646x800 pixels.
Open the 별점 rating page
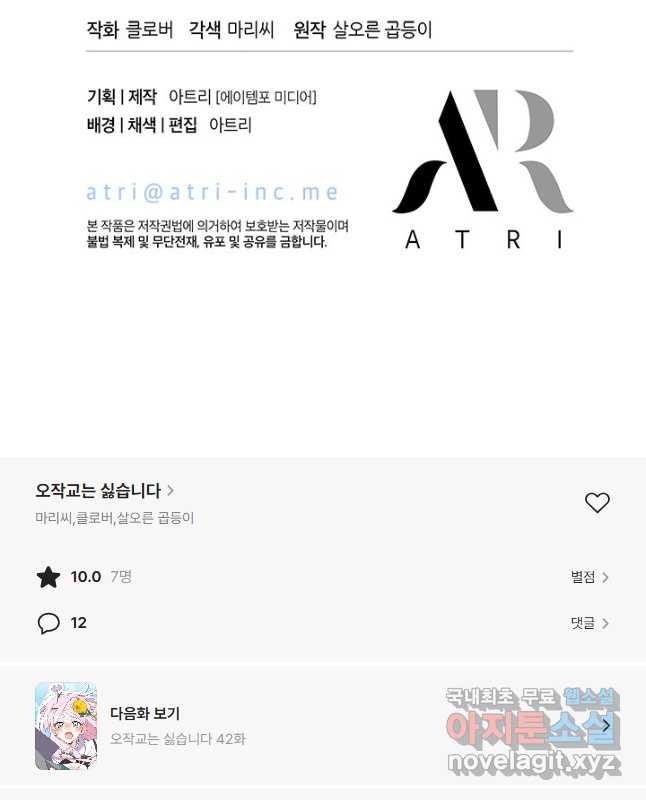click(x=589, y=577)
